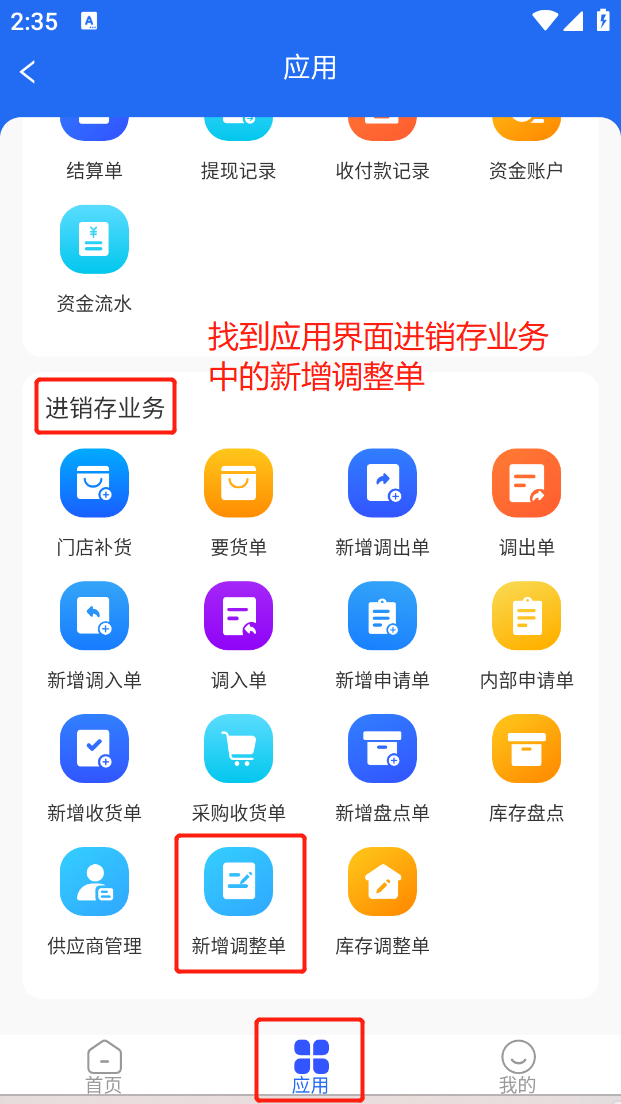
Task: Open 库存调整单
Action: pyautogui.click(x=382, y=882)
